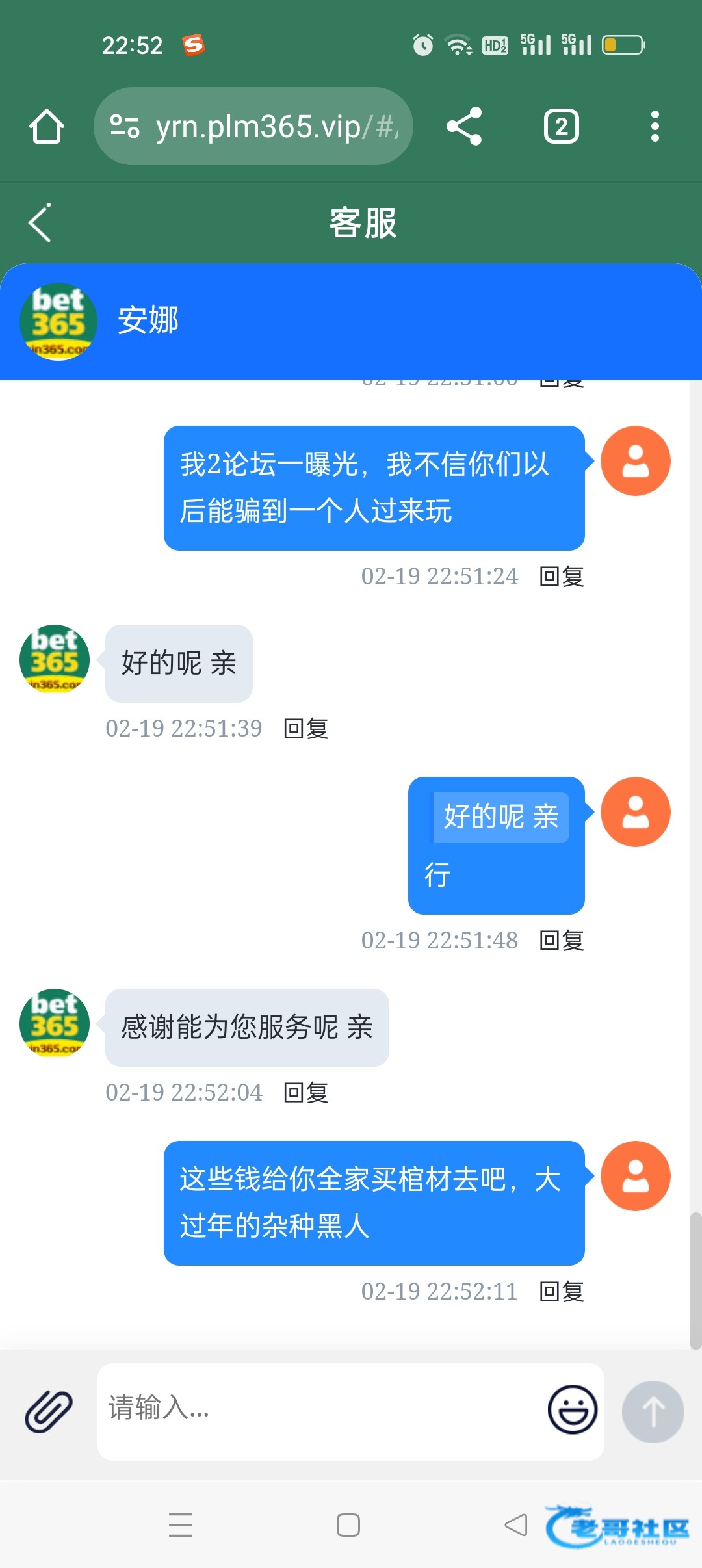This screenshot has height=1568, width=702.
Task: Open system recent apps menu
Action: tap(181, 1524)
